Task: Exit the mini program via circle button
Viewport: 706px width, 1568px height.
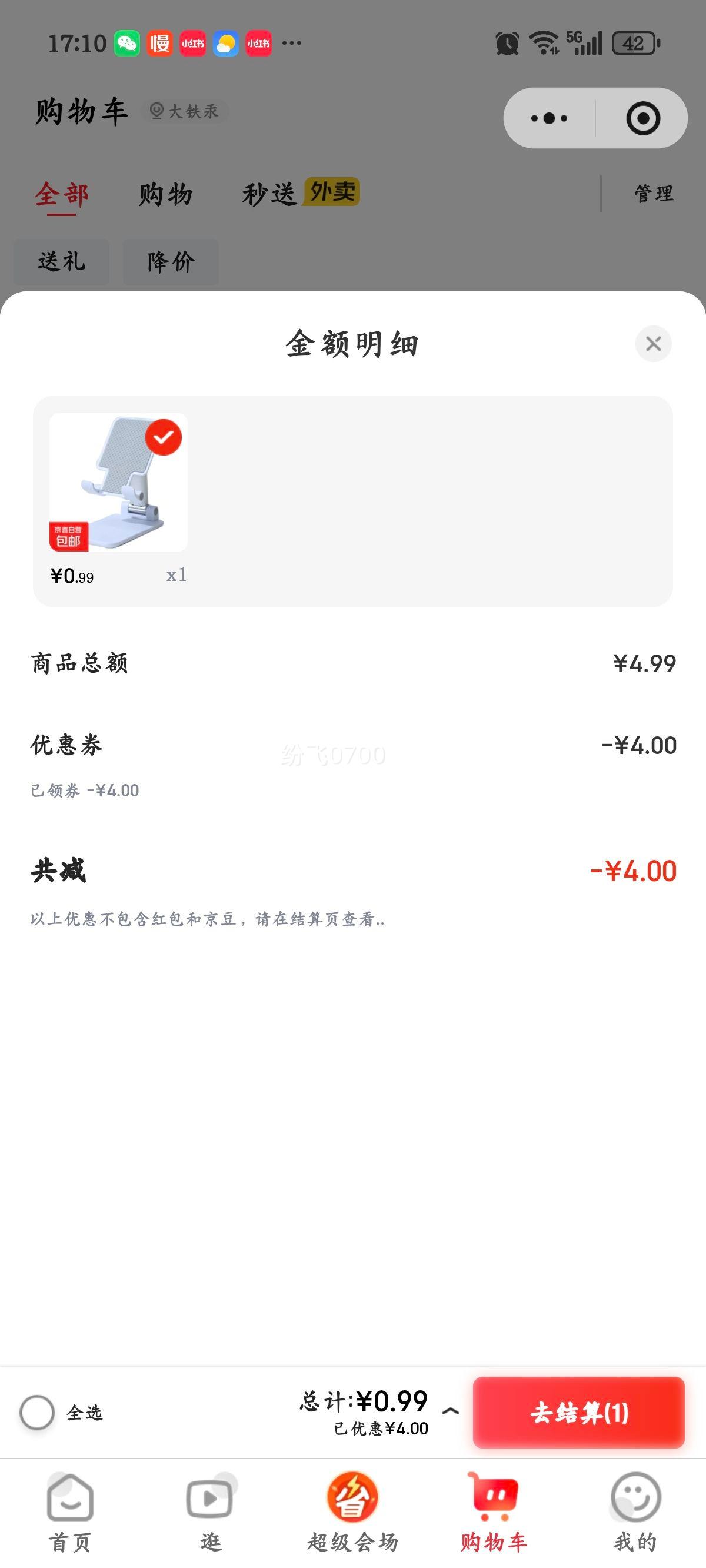Action: click(x=642, y=118)
